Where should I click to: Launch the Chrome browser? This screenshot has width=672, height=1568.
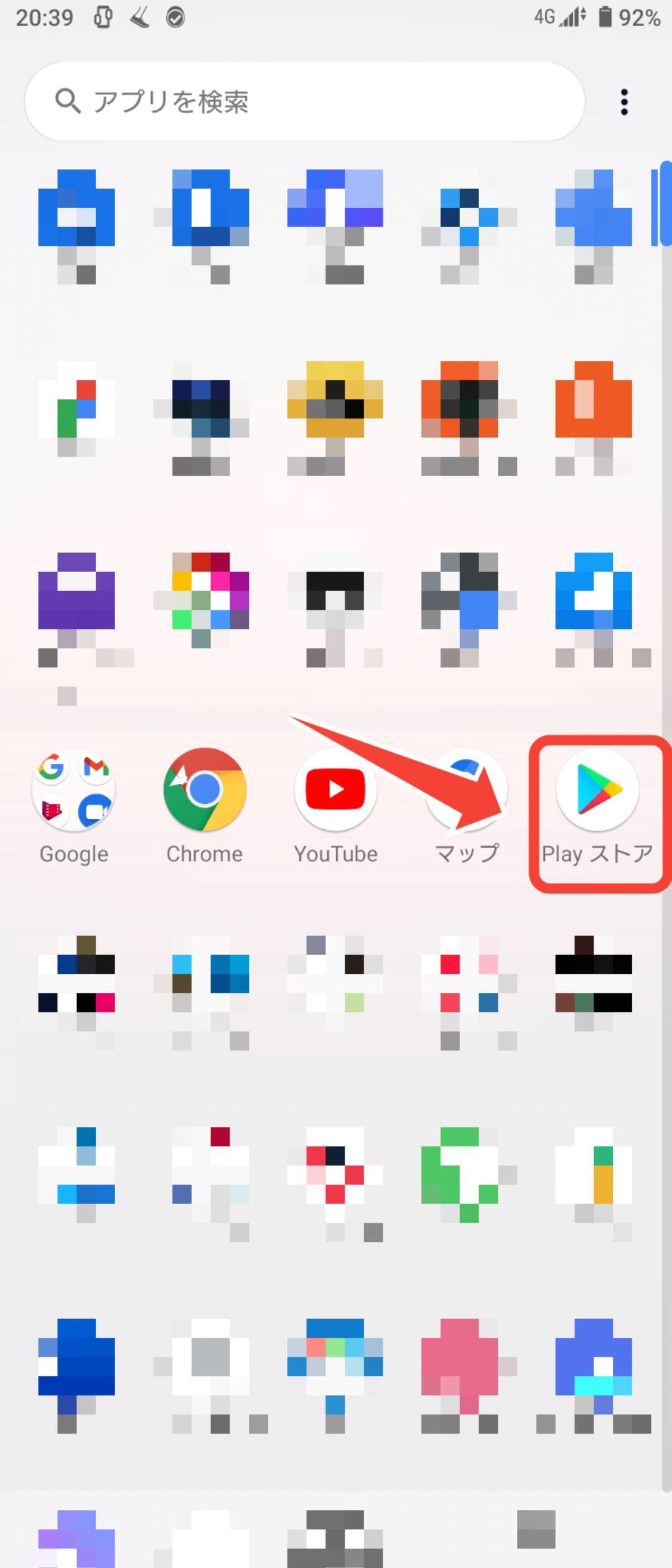pos(205,790)
